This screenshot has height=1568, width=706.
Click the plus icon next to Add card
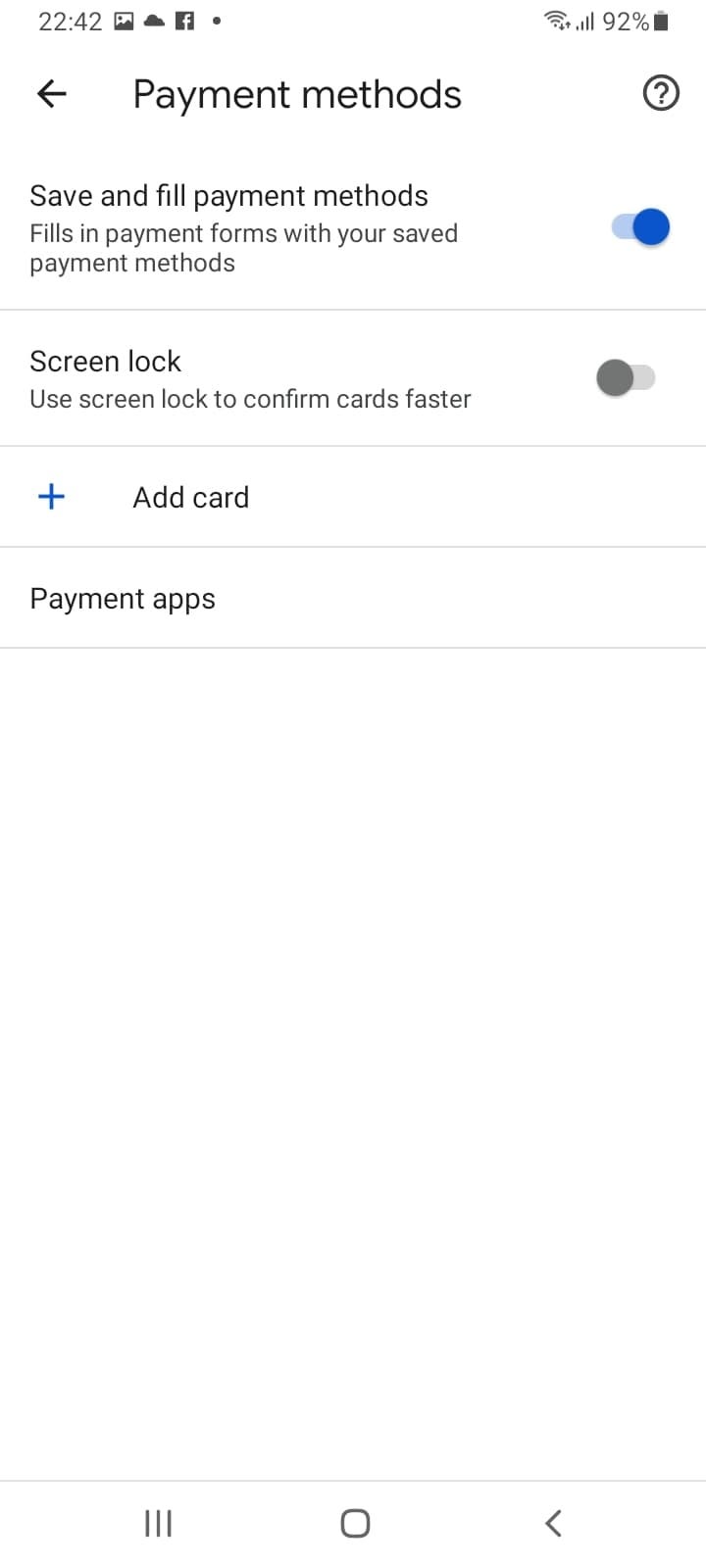[x=50, y=496]
